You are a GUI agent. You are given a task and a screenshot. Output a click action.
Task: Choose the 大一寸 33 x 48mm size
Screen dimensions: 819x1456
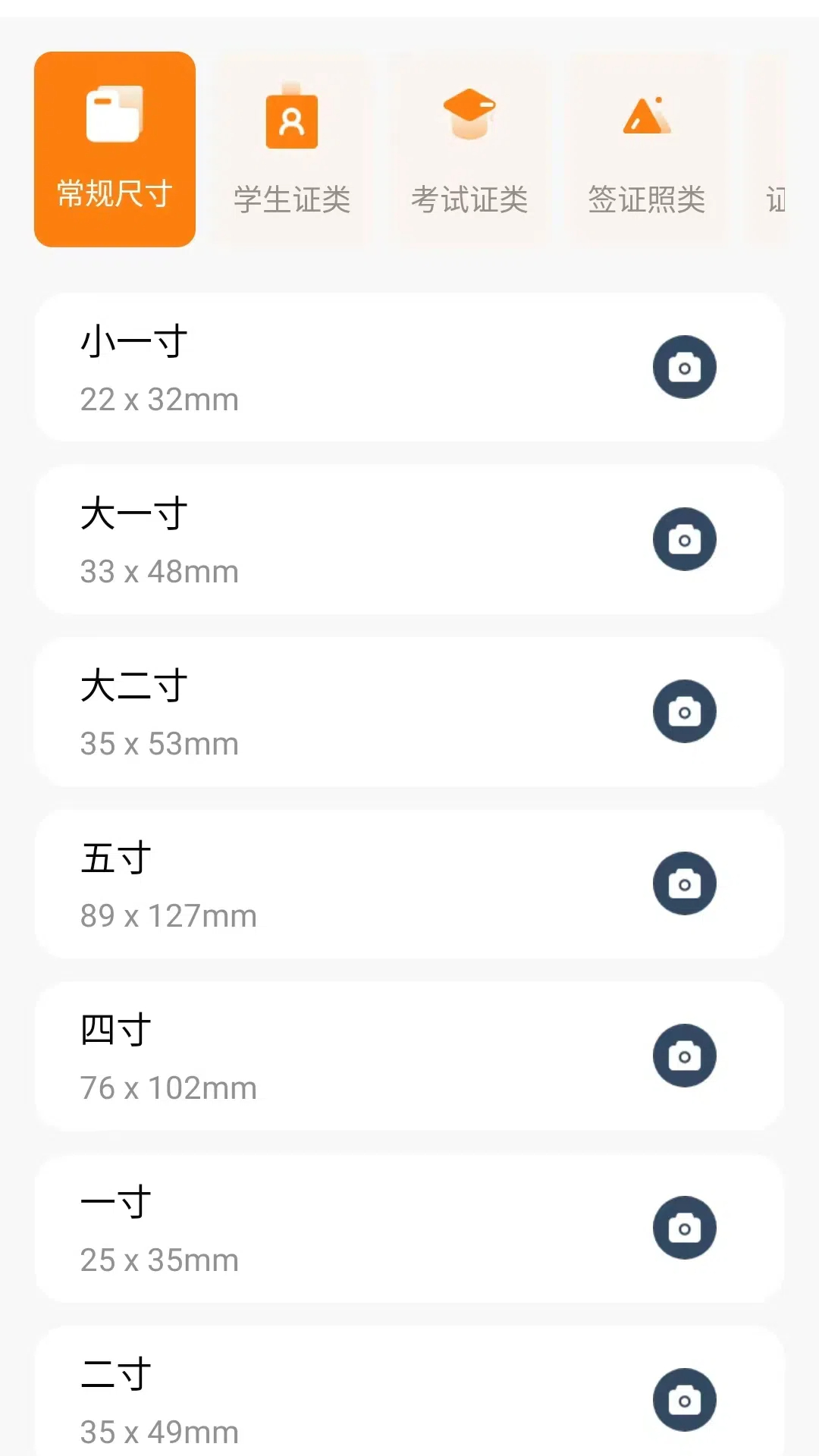303,540
